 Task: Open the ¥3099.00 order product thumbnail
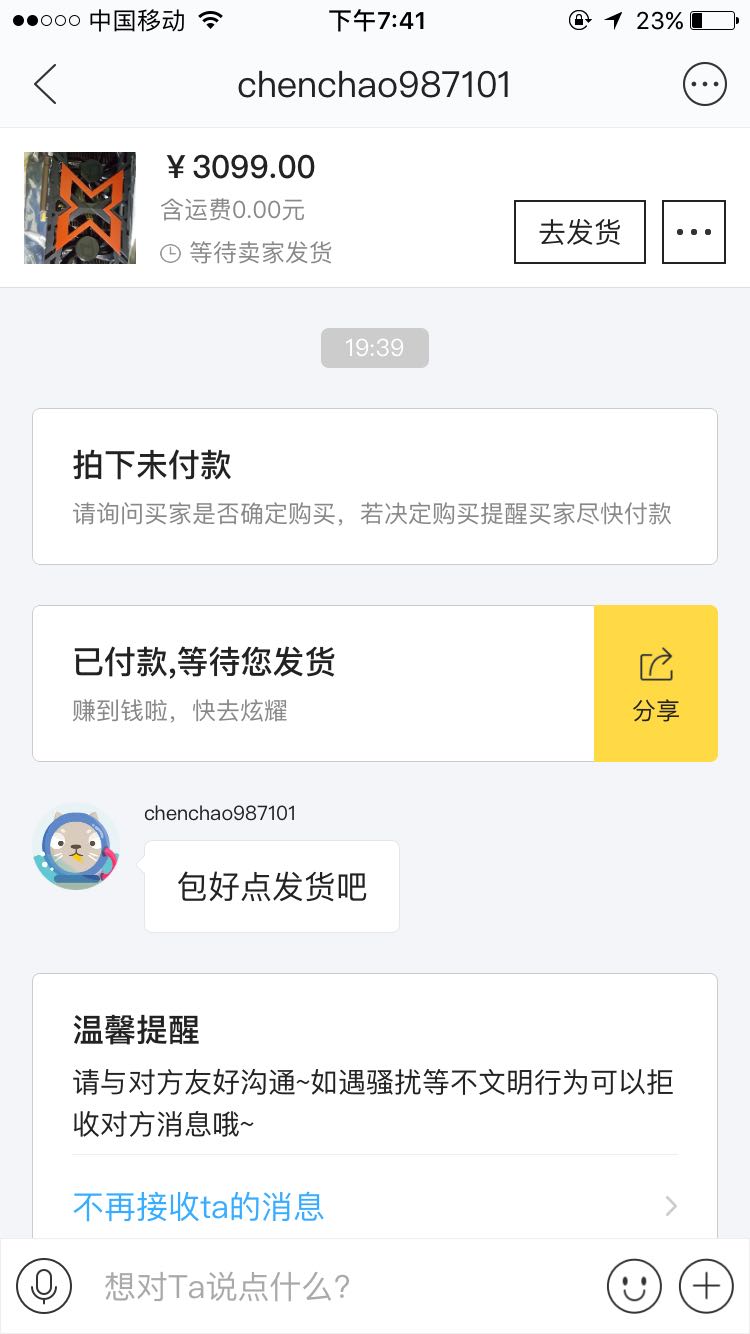[80, 208]
